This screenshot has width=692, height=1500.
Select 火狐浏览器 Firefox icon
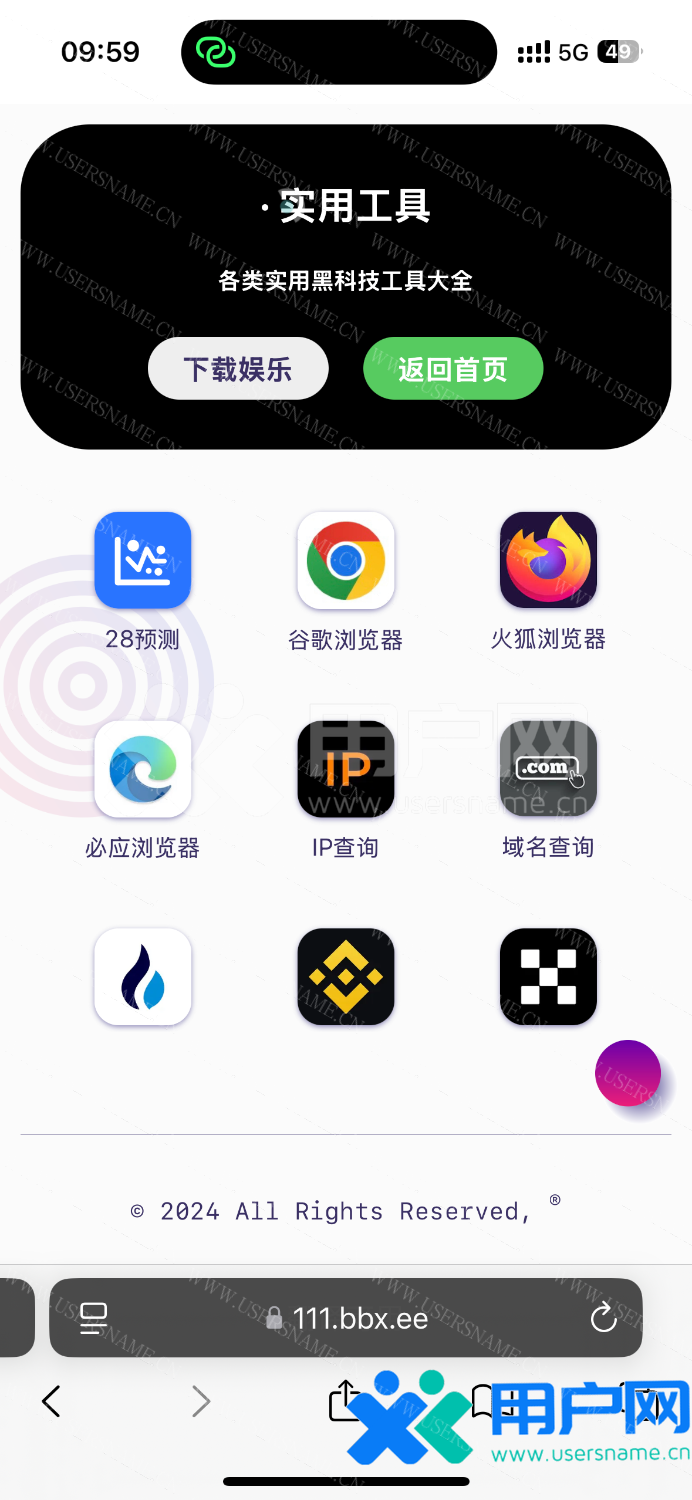click(548, 560)
